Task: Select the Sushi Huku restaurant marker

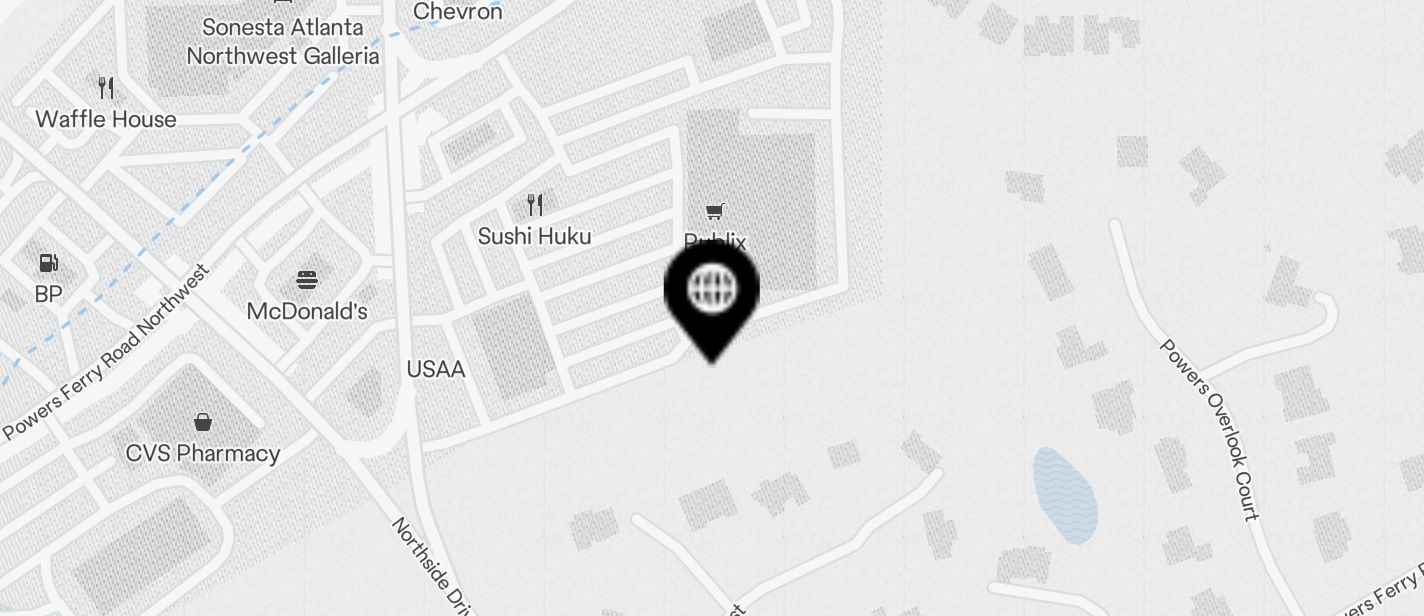Action: coord(535,207)
